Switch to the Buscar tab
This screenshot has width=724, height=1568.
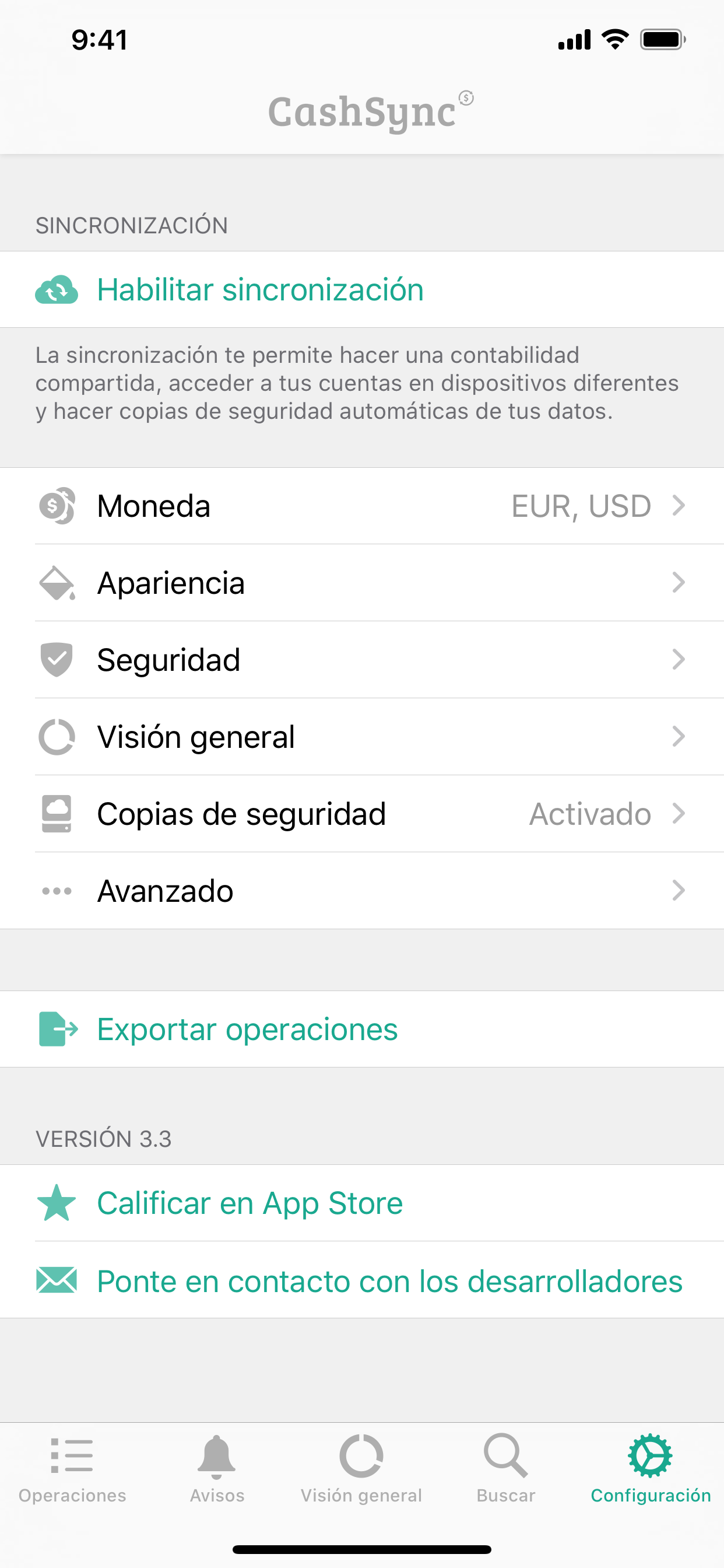pos(506,1468)
